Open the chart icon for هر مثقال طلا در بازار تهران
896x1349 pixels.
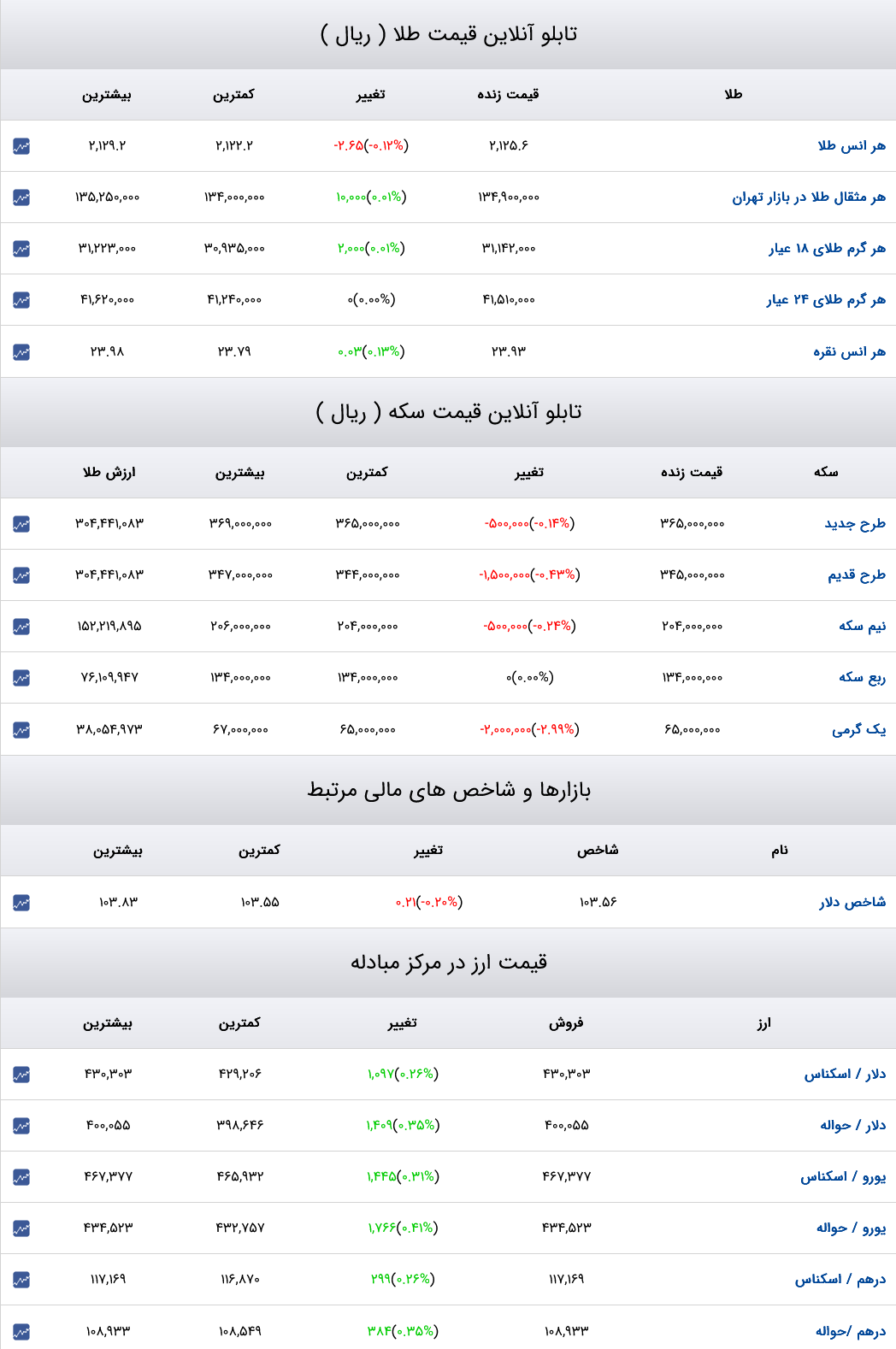pyautogui.click(x=21, y=198)
